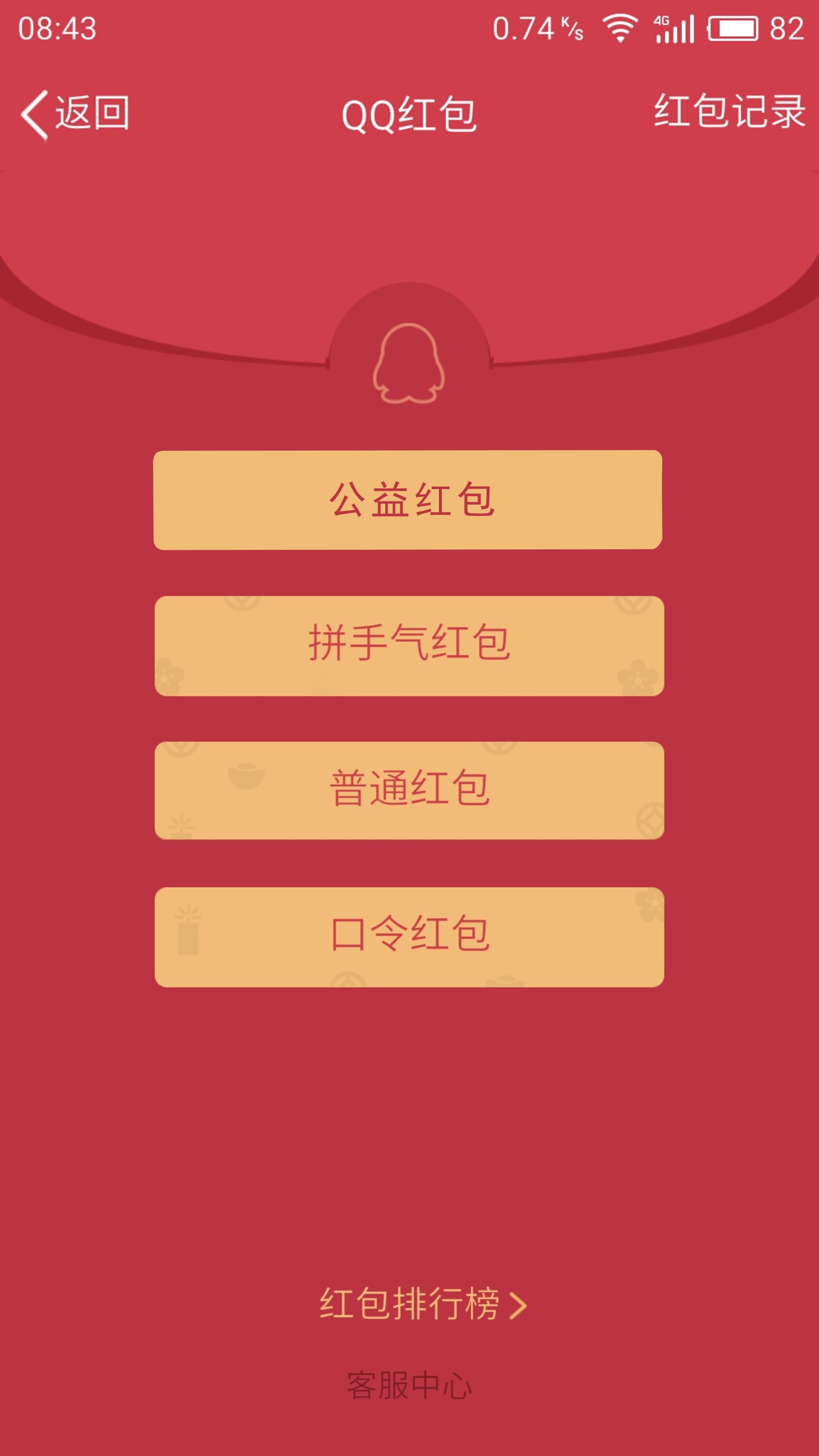This screenshot has width=819, height=1456.
Task: Tap the 普通红包 button
Action: click(x=409, y=790)
